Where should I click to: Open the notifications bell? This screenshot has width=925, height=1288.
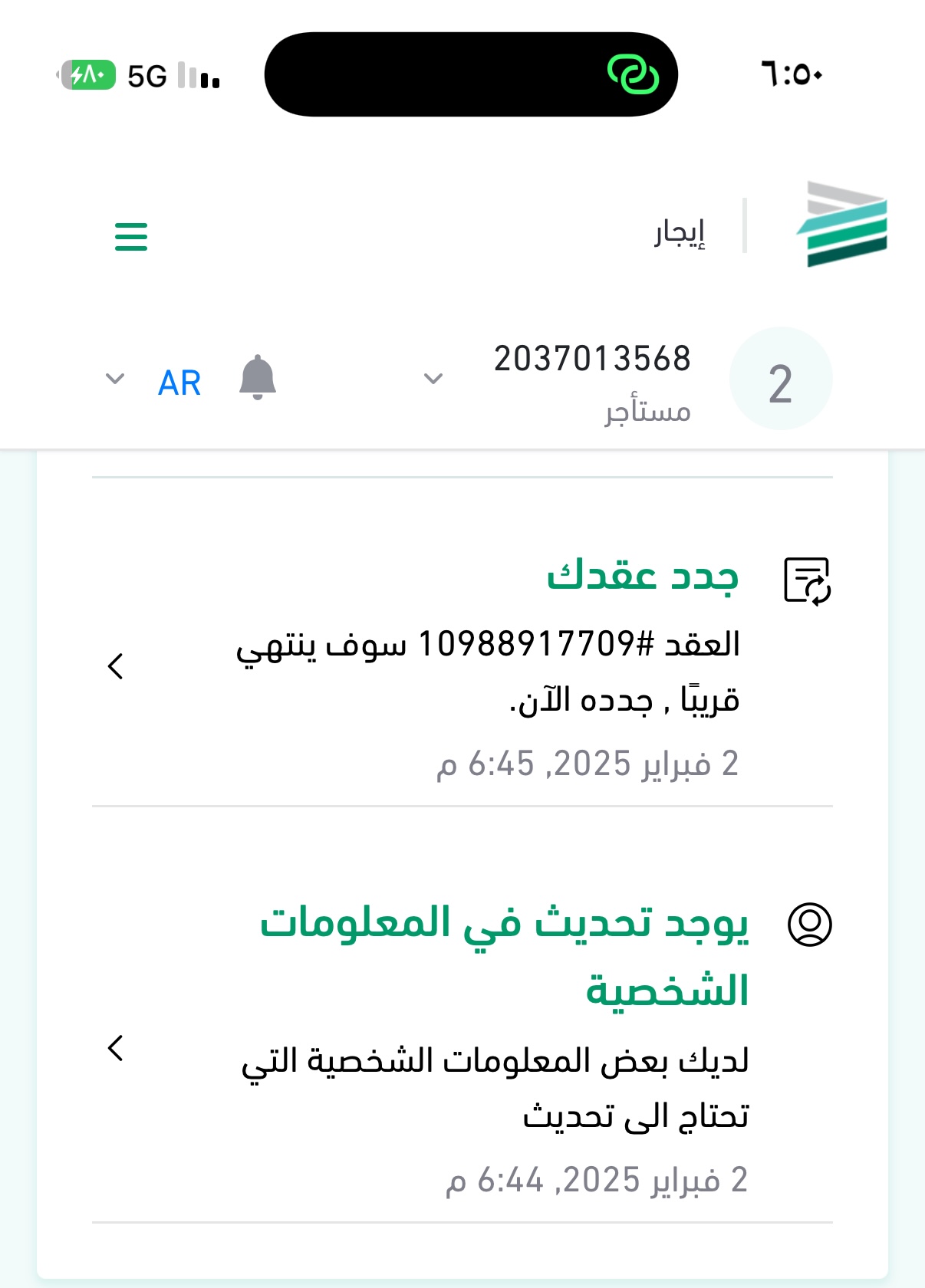[x=258, y=377]
